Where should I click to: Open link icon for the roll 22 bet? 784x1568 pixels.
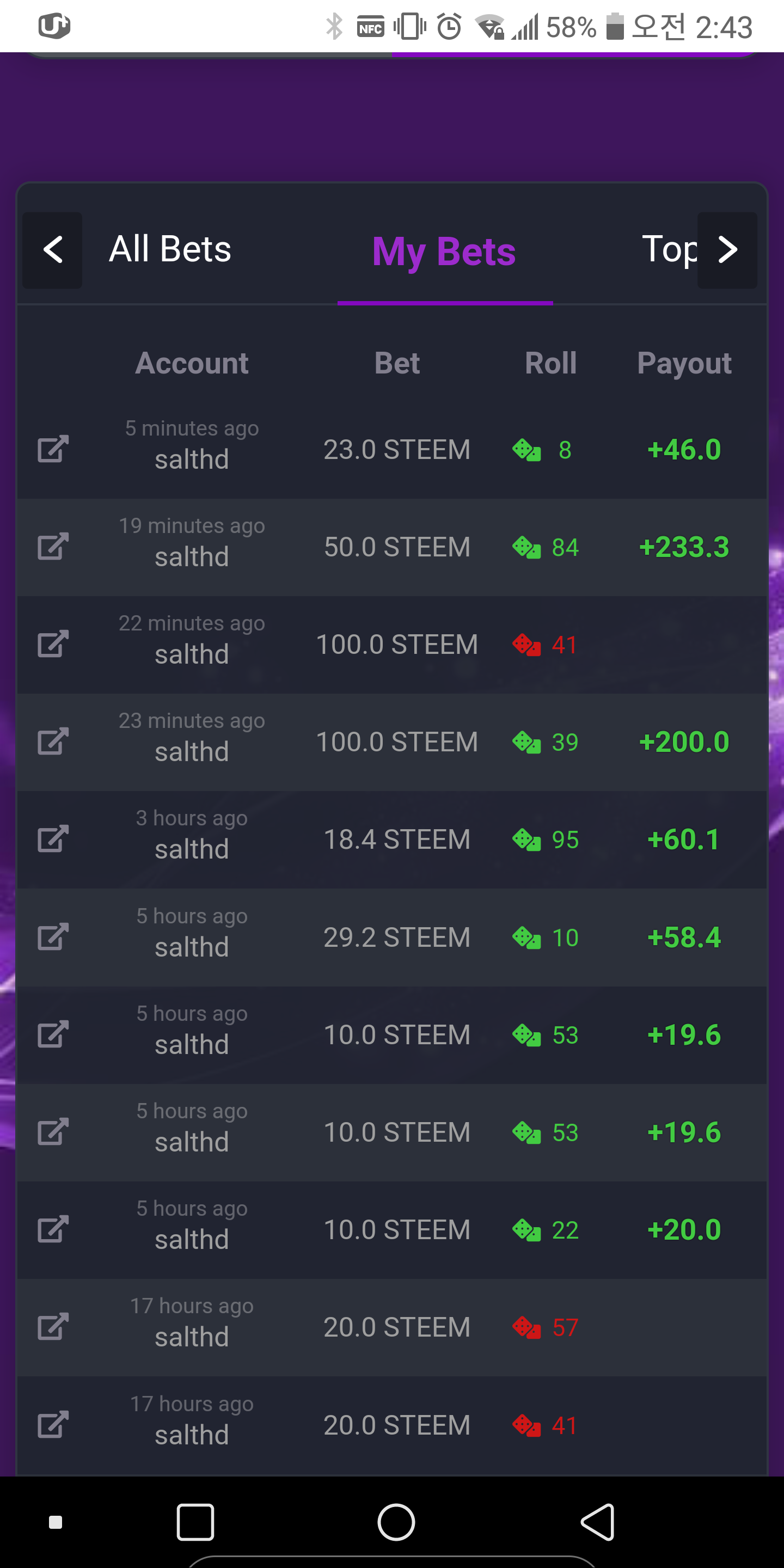coord(53,1229)
